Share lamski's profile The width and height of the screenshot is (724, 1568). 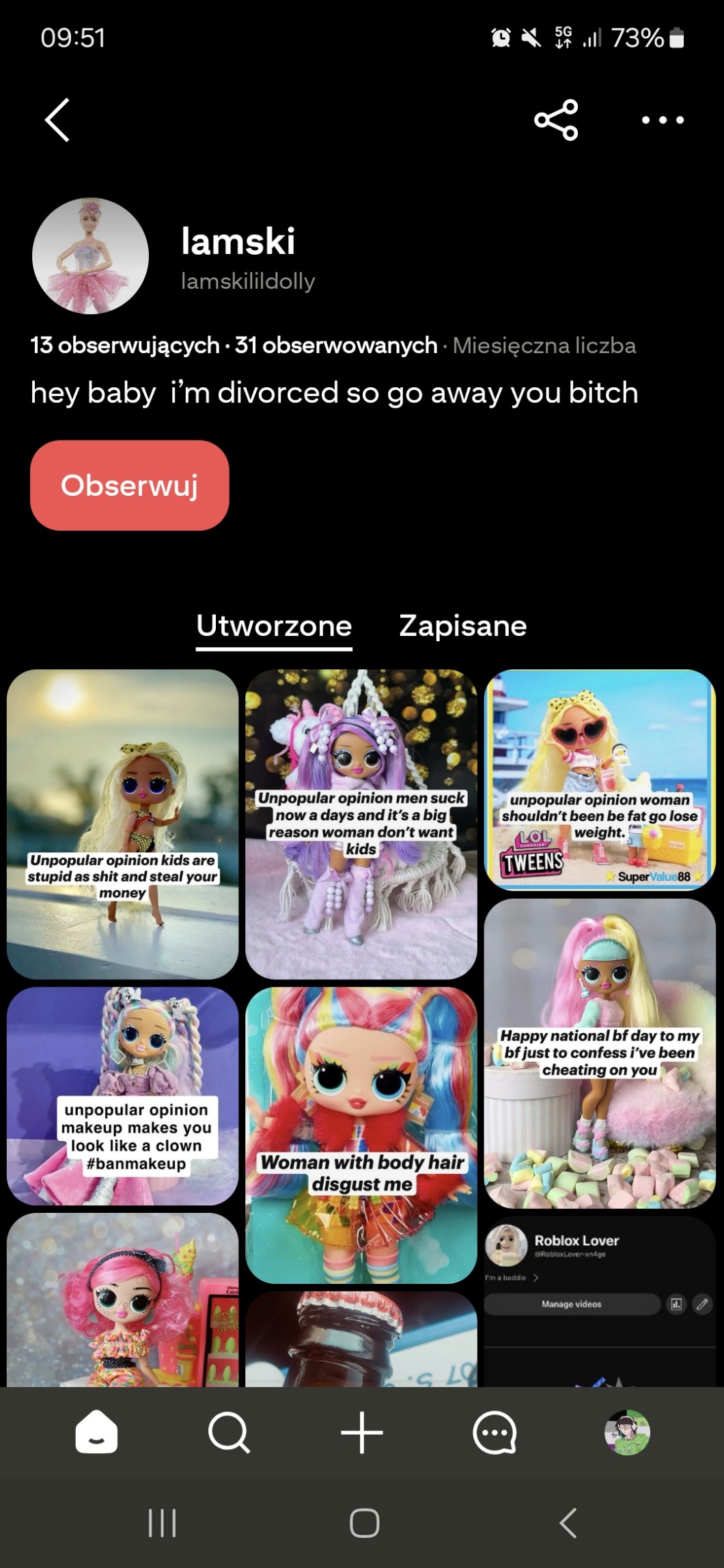(556, 120)
